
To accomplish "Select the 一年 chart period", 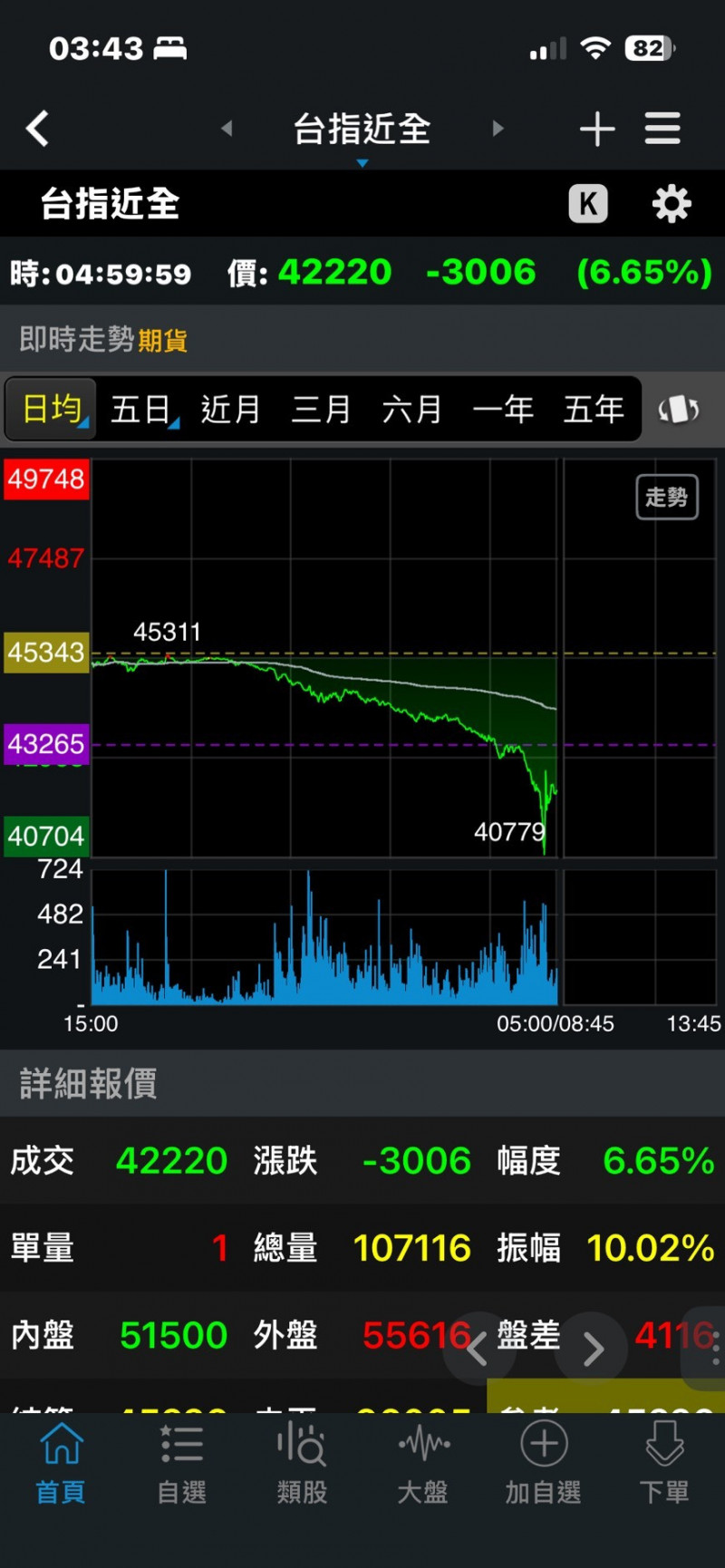I will pos(502,410).
